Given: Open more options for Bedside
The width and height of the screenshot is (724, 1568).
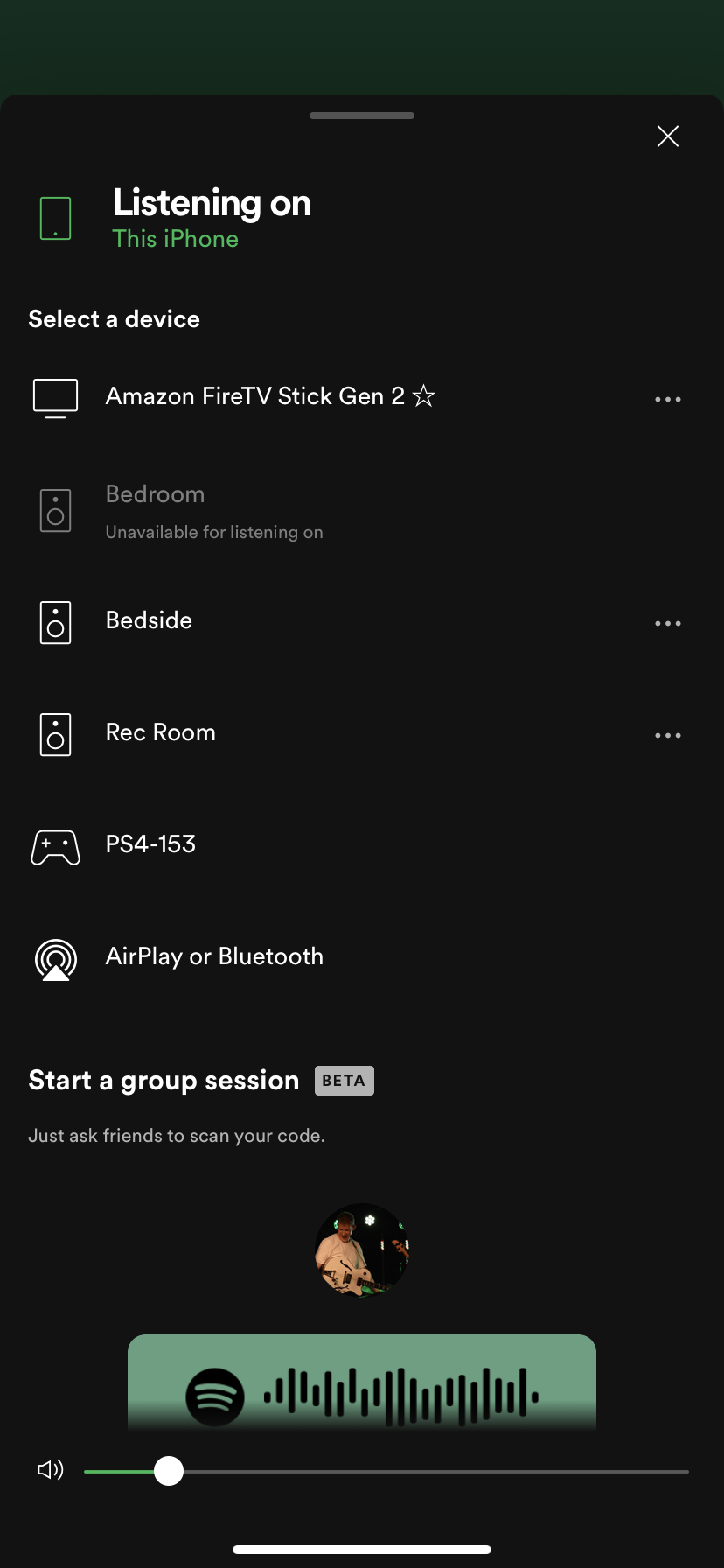Looking at the screenshot, I should (667, 623).
